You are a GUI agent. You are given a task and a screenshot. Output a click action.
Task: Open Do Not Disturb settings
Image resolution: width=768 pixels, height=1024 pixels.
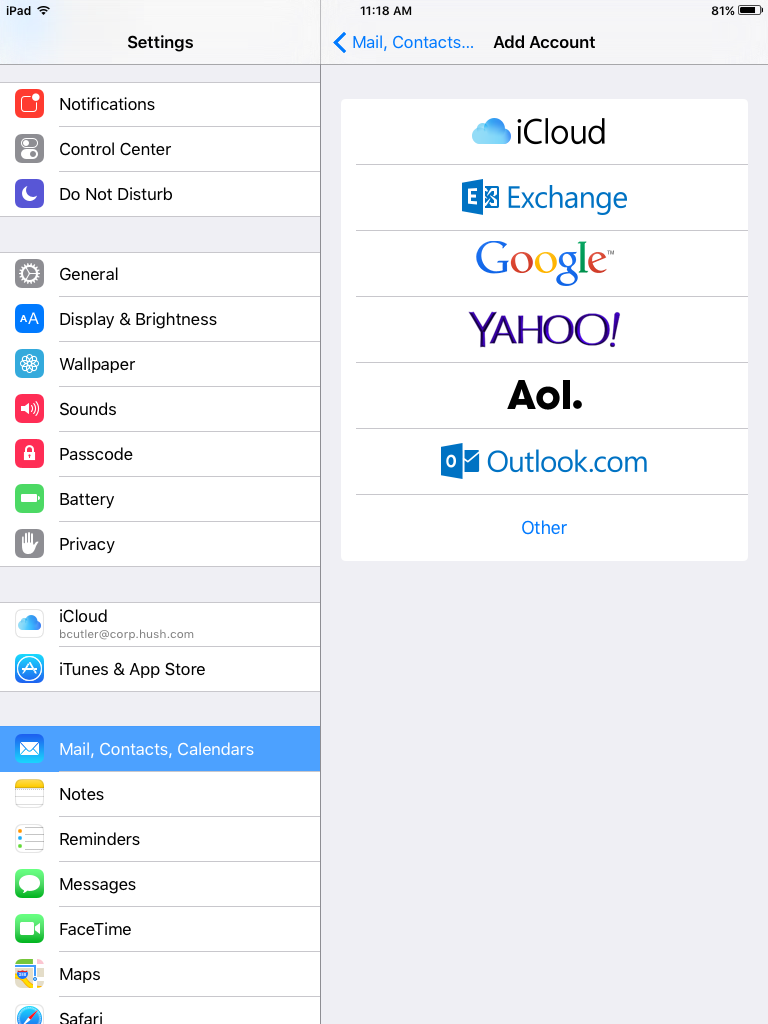[x=160, y=194]
